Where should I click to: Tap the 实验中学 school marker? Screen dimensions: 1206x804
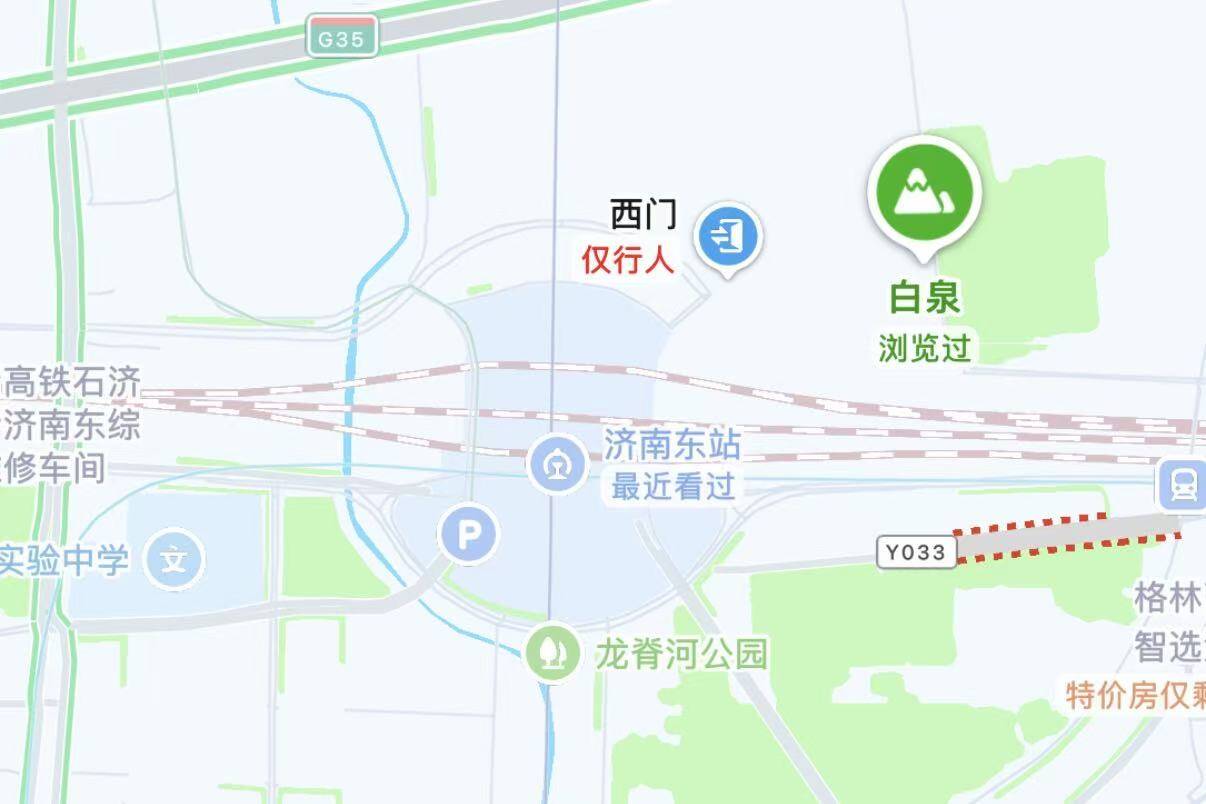[175, 559]
